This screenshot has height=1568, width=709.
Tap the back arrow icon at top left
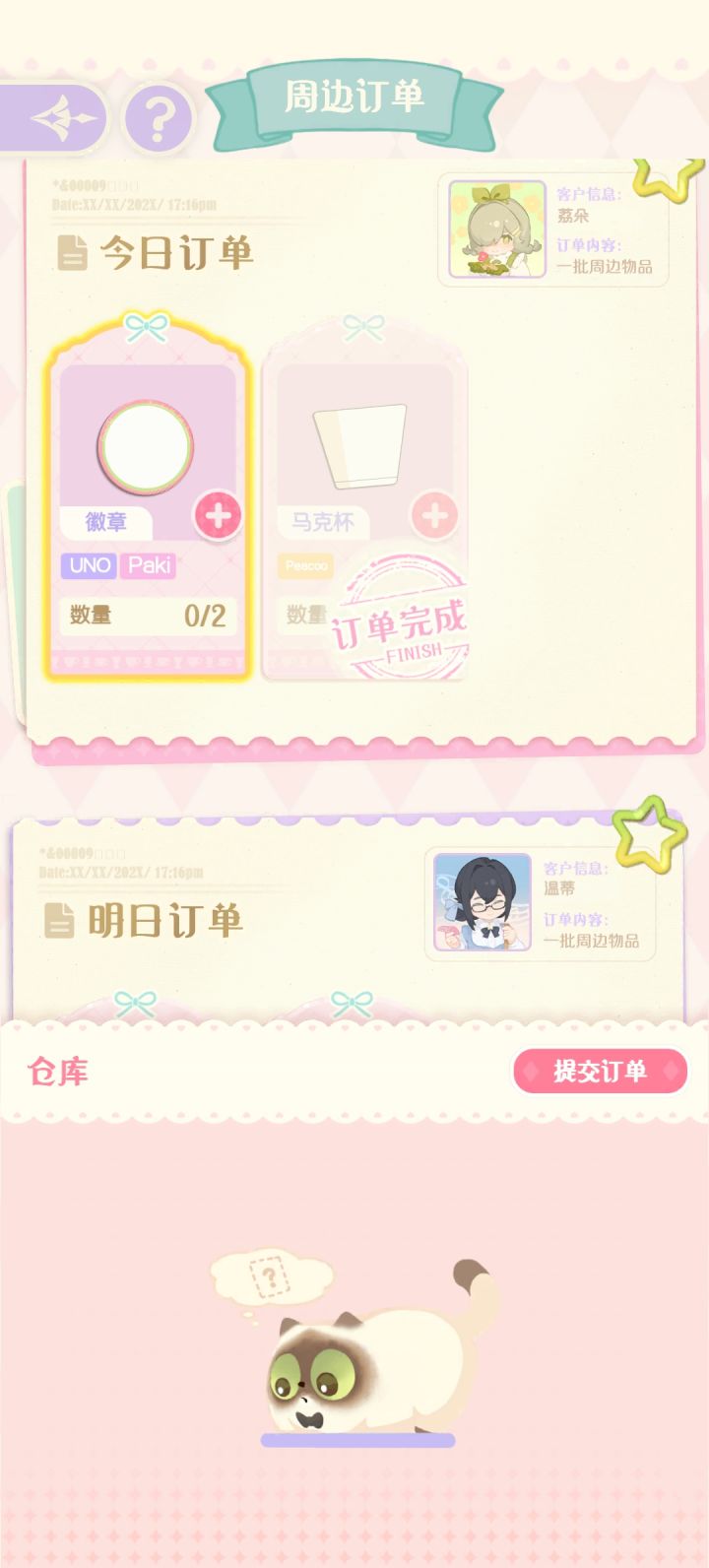59,115
